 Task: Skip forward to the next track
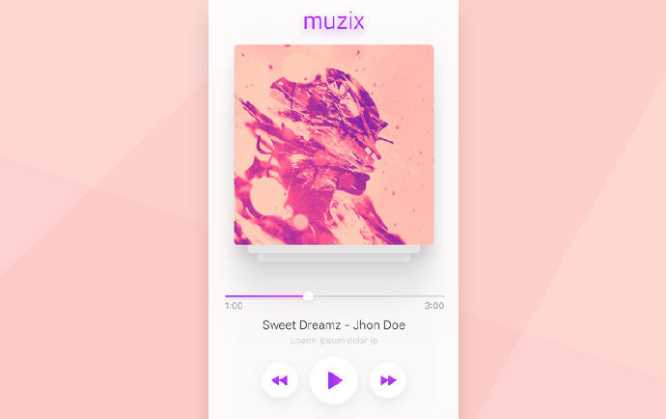(x=388, y=381)
